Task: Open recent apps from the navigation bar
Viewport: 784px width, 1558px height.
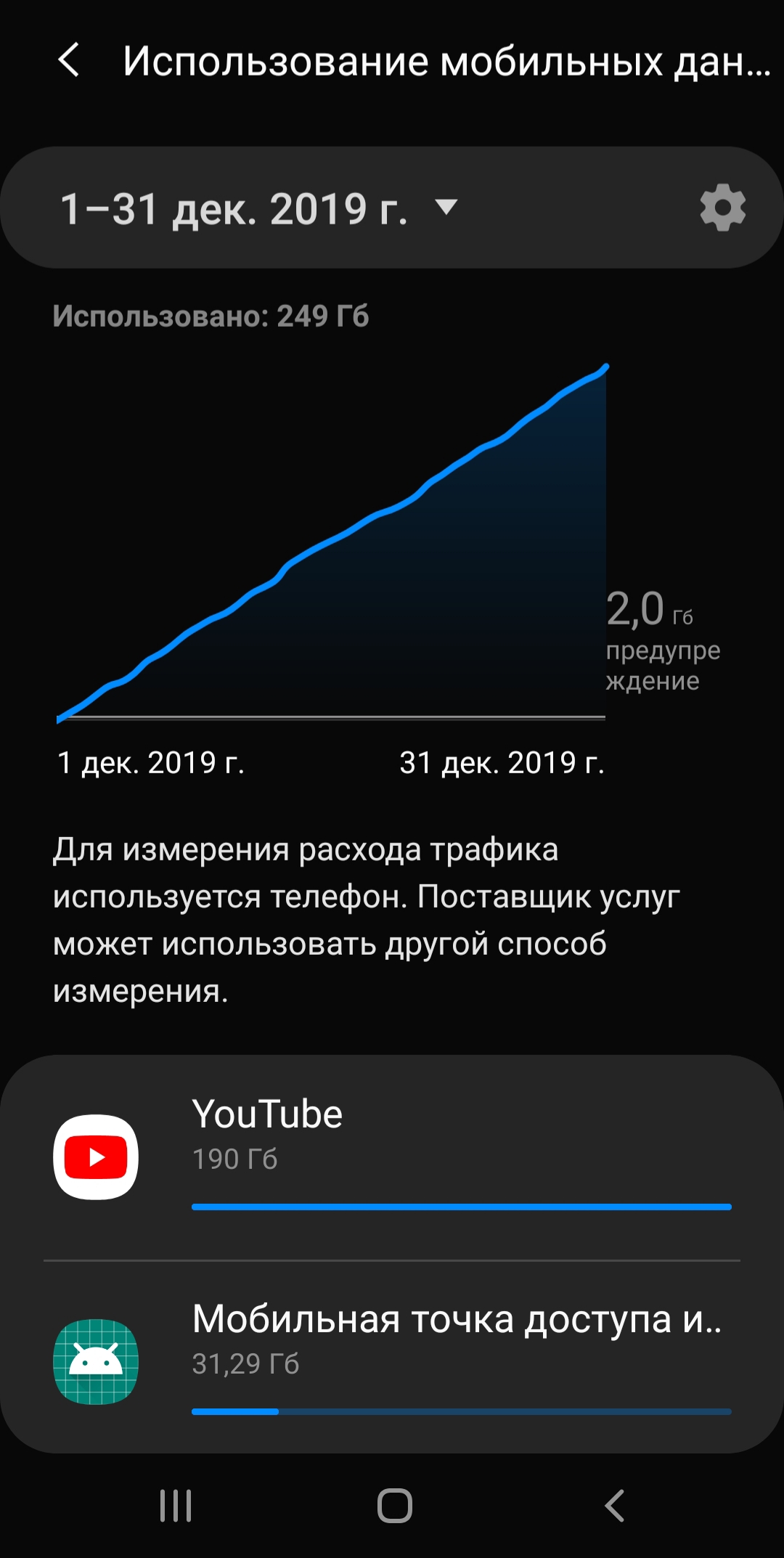Action: coord(176,1506)
